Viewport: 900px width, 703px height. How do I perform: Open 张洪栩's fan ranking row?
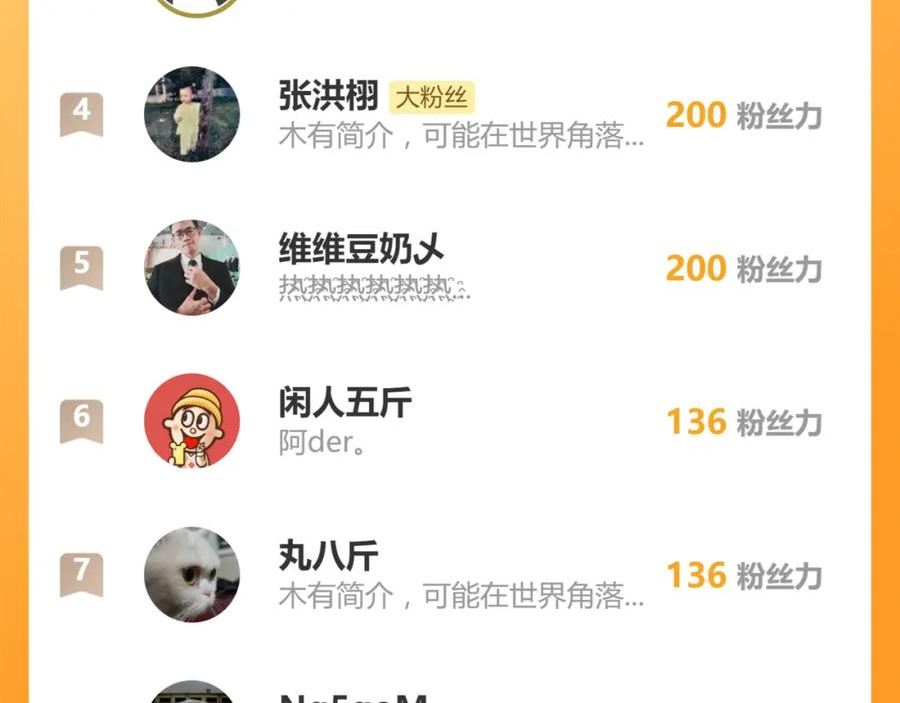460,115
